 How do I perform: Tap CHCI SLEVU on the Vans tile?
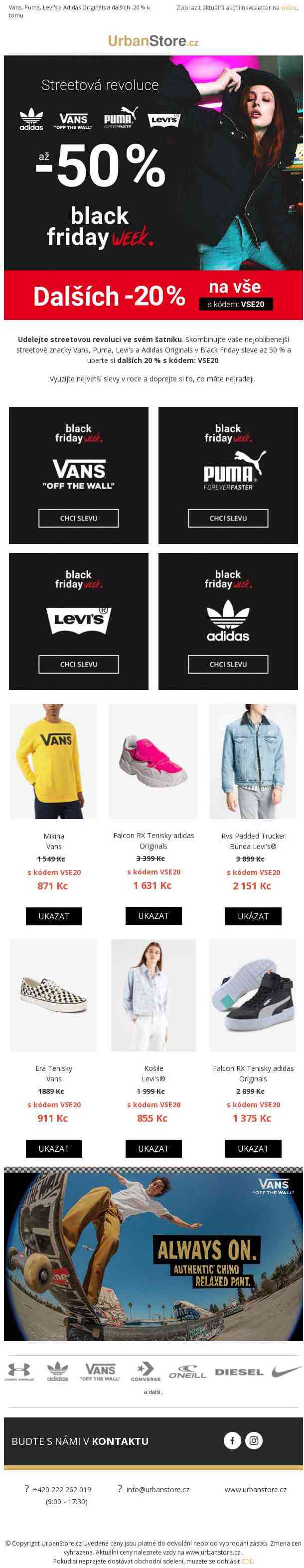coord(78,518)
